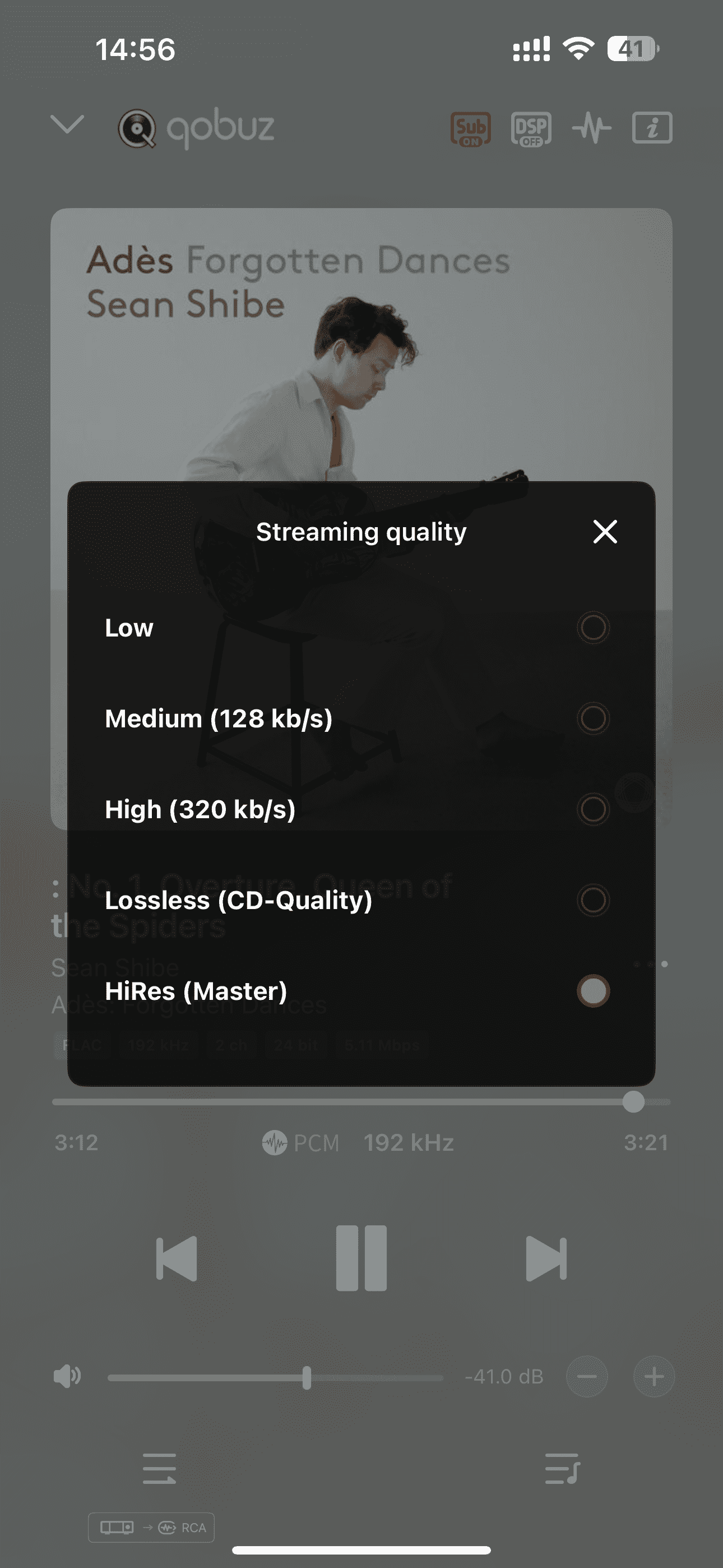Image resolution: width=723 pixels, height=1568 pixels.
Task: Close the Streaming quality dialog
Action: click(605, 532)
